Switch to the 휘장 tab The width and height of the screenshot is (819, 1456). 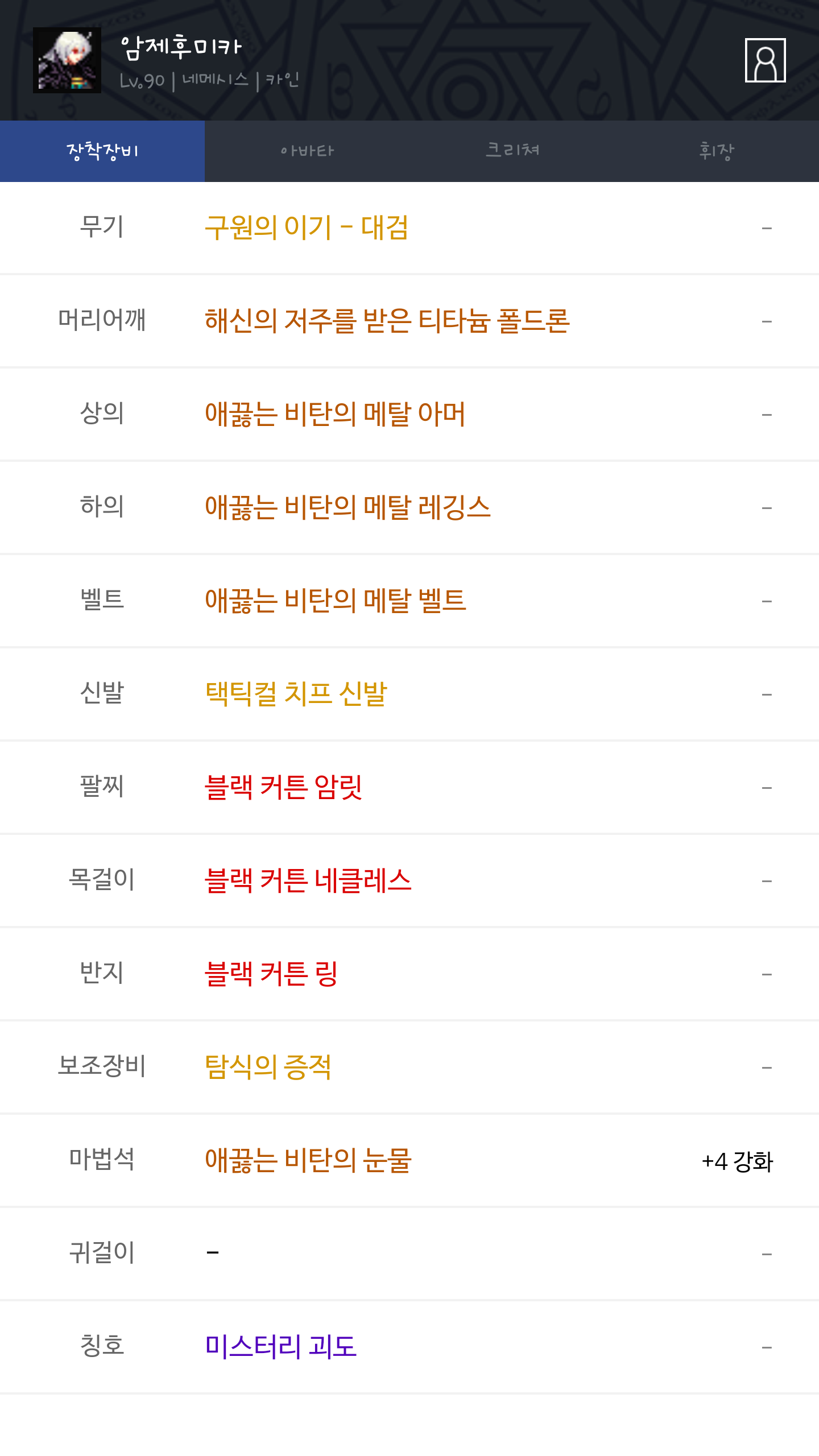tap(717, 151)
